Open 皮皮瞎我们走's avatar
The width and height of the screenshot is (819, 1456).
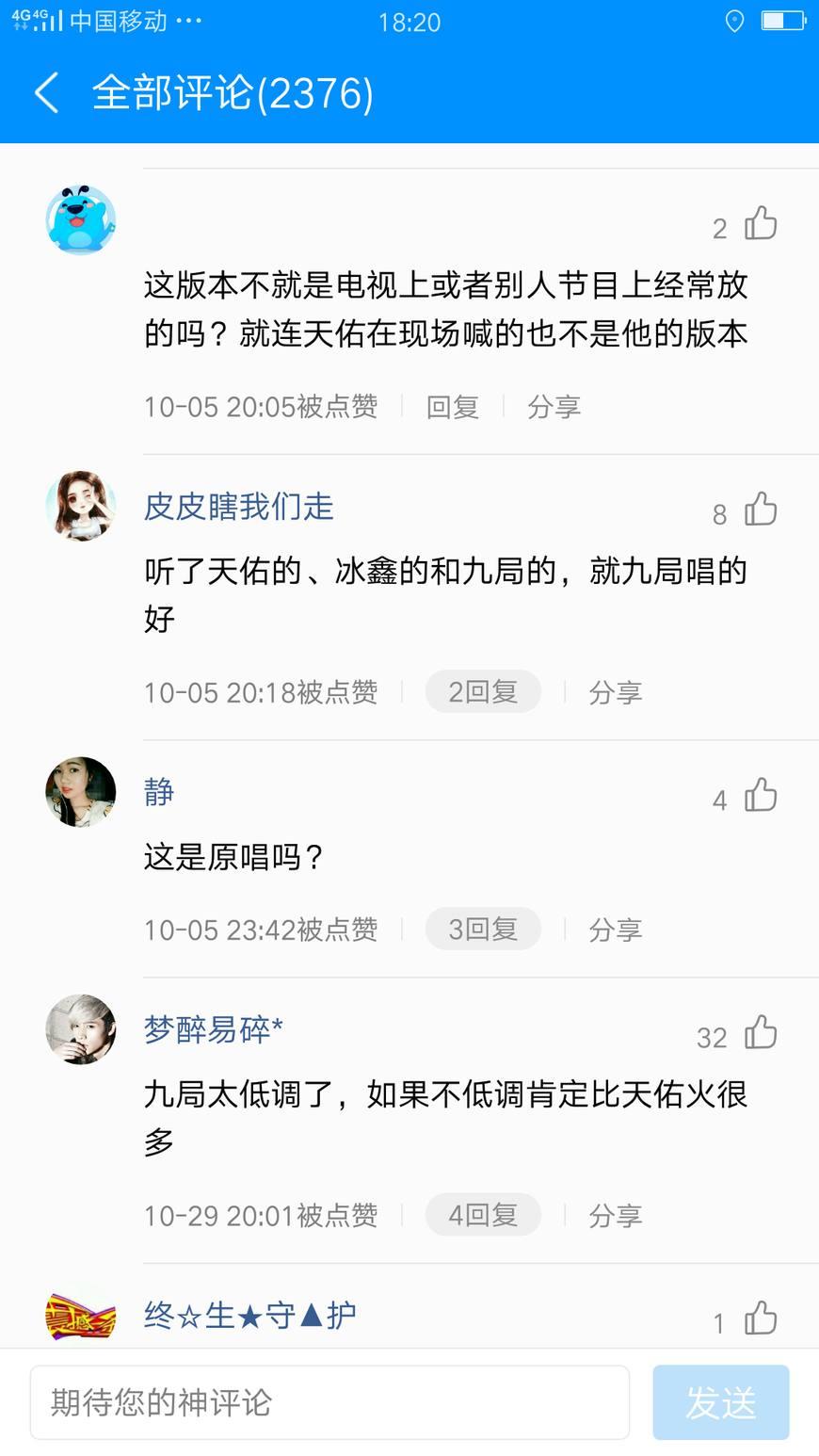(81, 507)
